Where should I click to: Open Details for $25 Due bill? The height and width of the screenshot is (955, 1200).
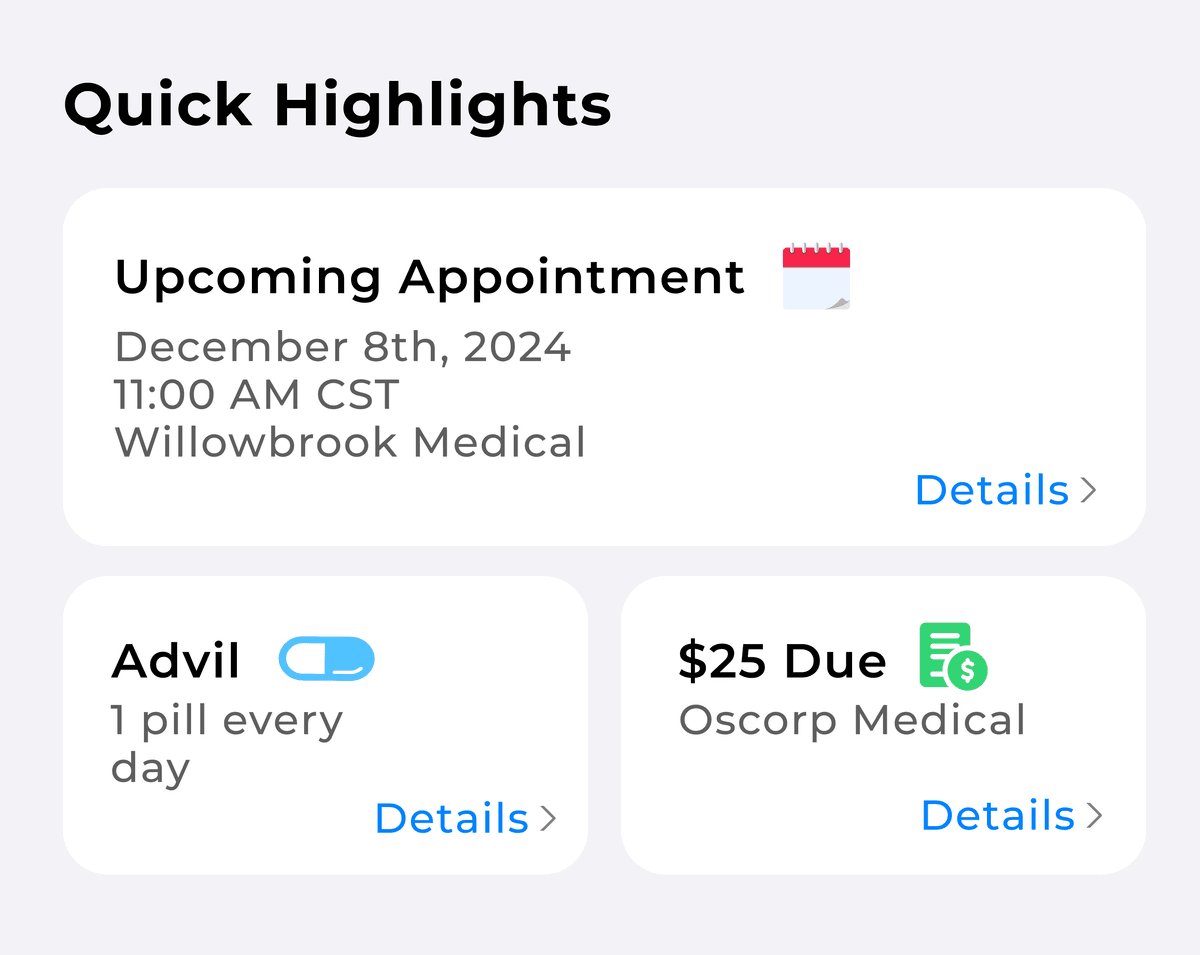pos(1010,815)
